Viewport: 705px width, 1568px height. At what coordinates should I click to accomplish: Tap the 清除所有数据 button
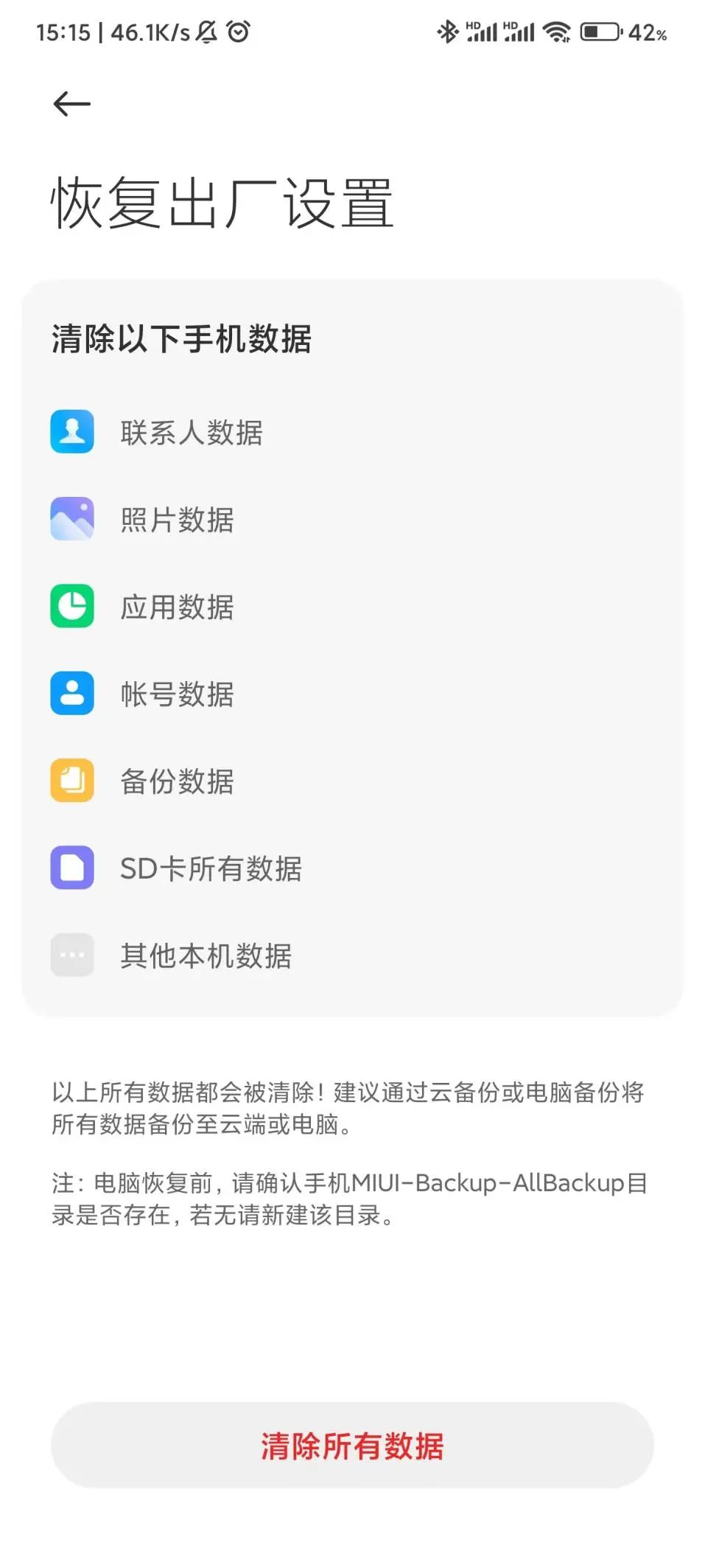tap(352, 1446)
